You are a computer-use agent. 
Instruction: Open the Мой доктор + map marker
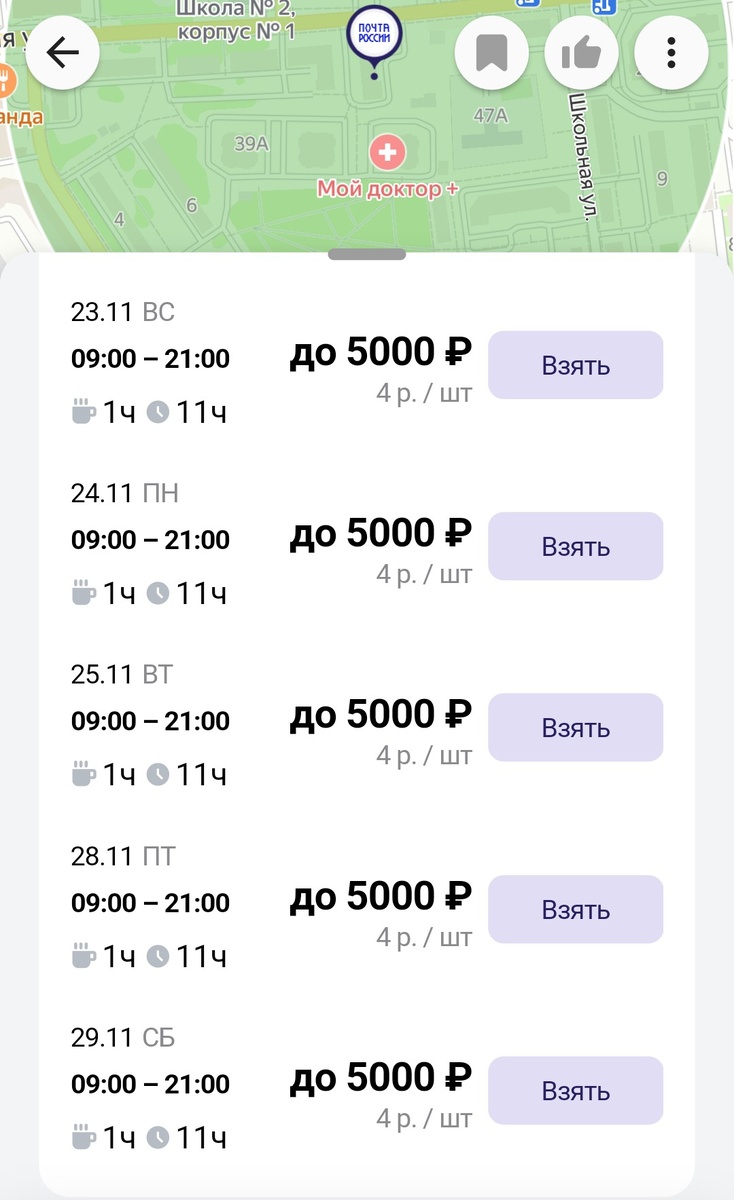tap(388, 154)
